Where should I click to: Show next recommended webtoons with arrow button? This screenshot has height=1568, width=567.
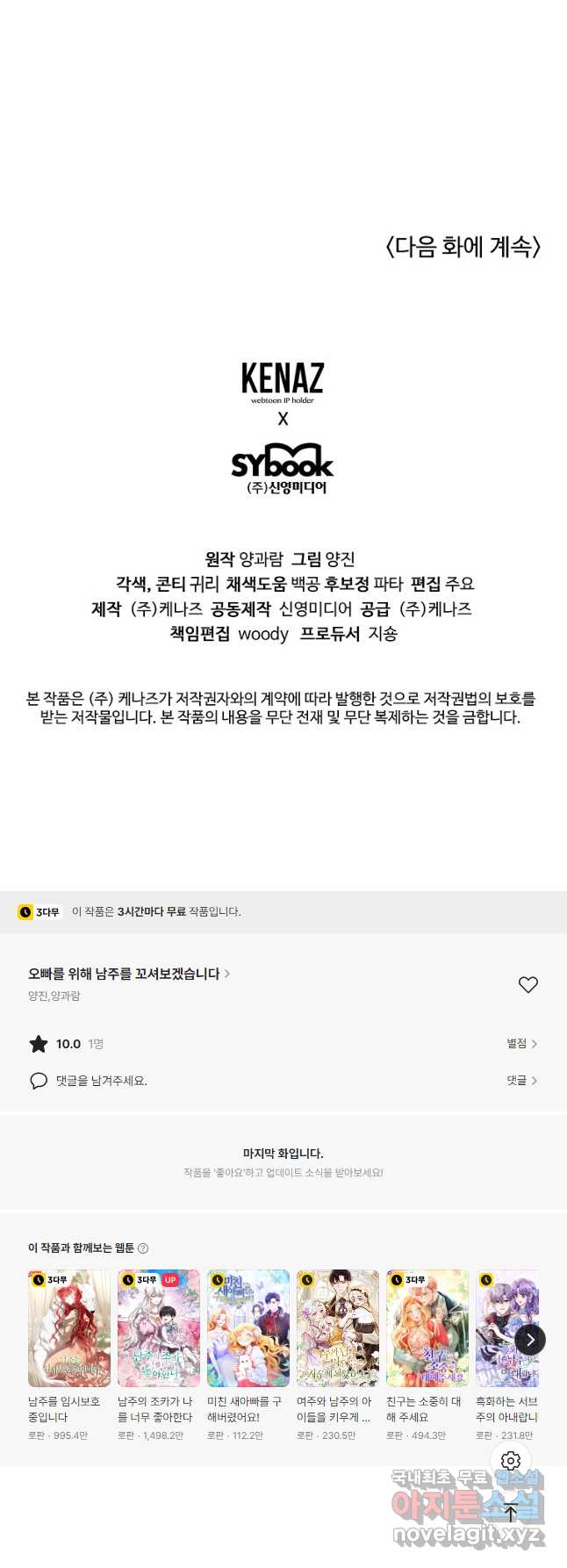coord(530,1340)
